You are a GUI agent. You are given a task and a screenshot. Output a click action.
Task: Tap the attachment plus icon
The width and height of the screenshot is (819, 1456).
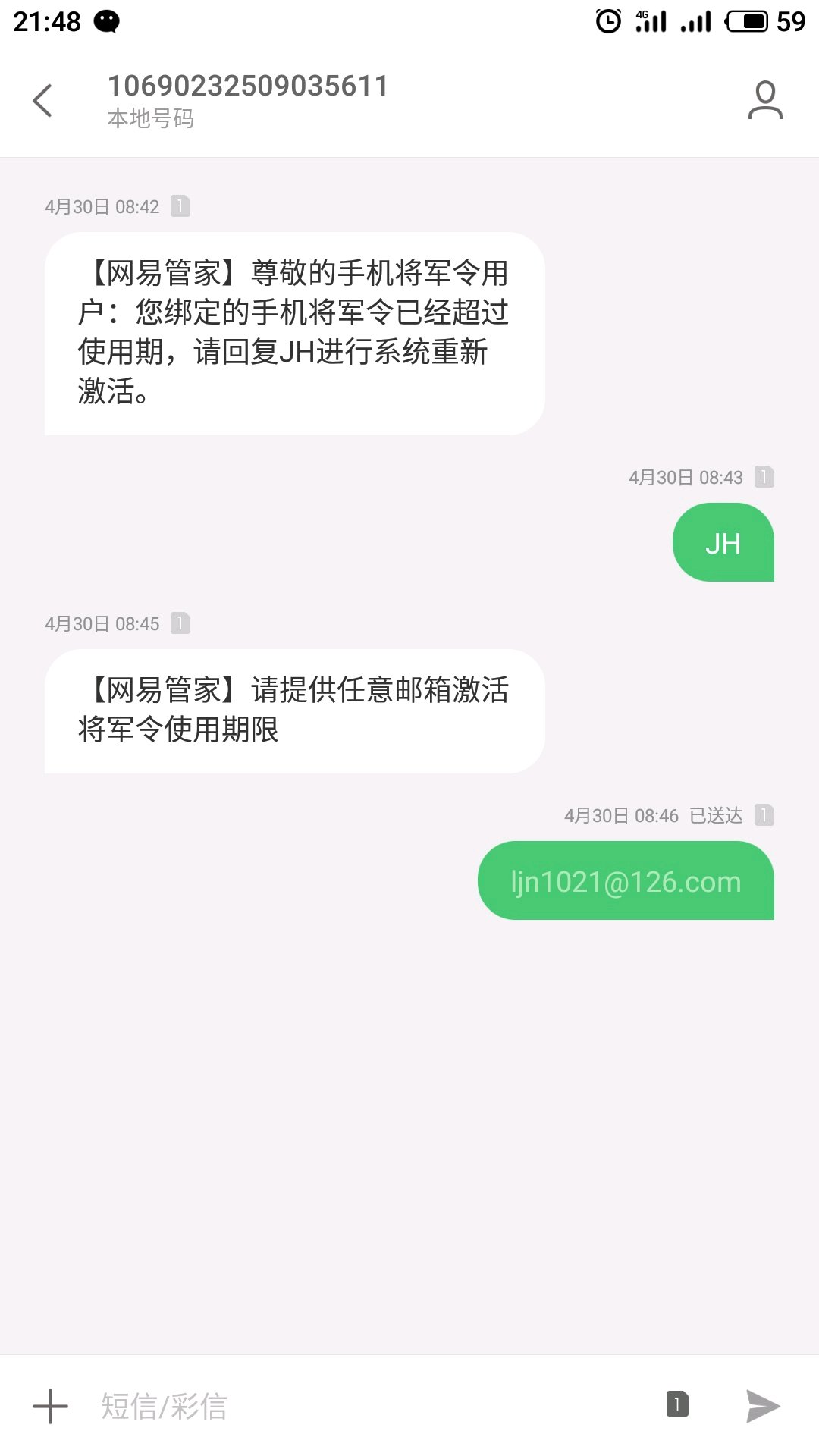pyautogui.click(x=51, y=1406)
